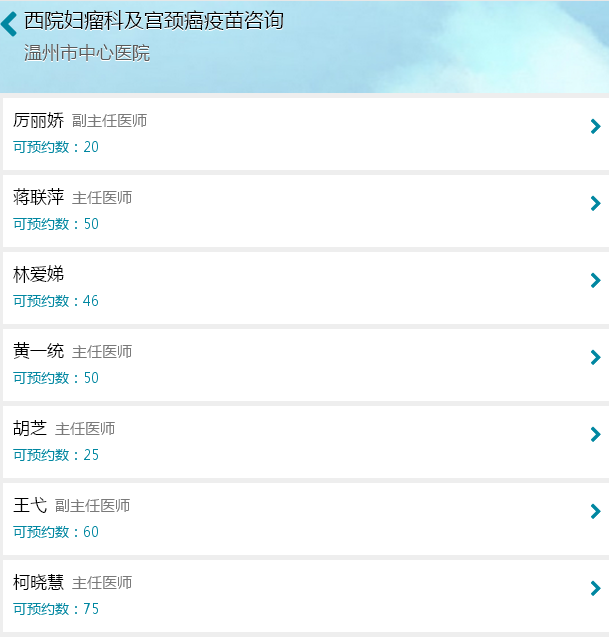View doctor 胡芝's available appointments
Screen dimensions: 609x637
(x=304, y=441)
